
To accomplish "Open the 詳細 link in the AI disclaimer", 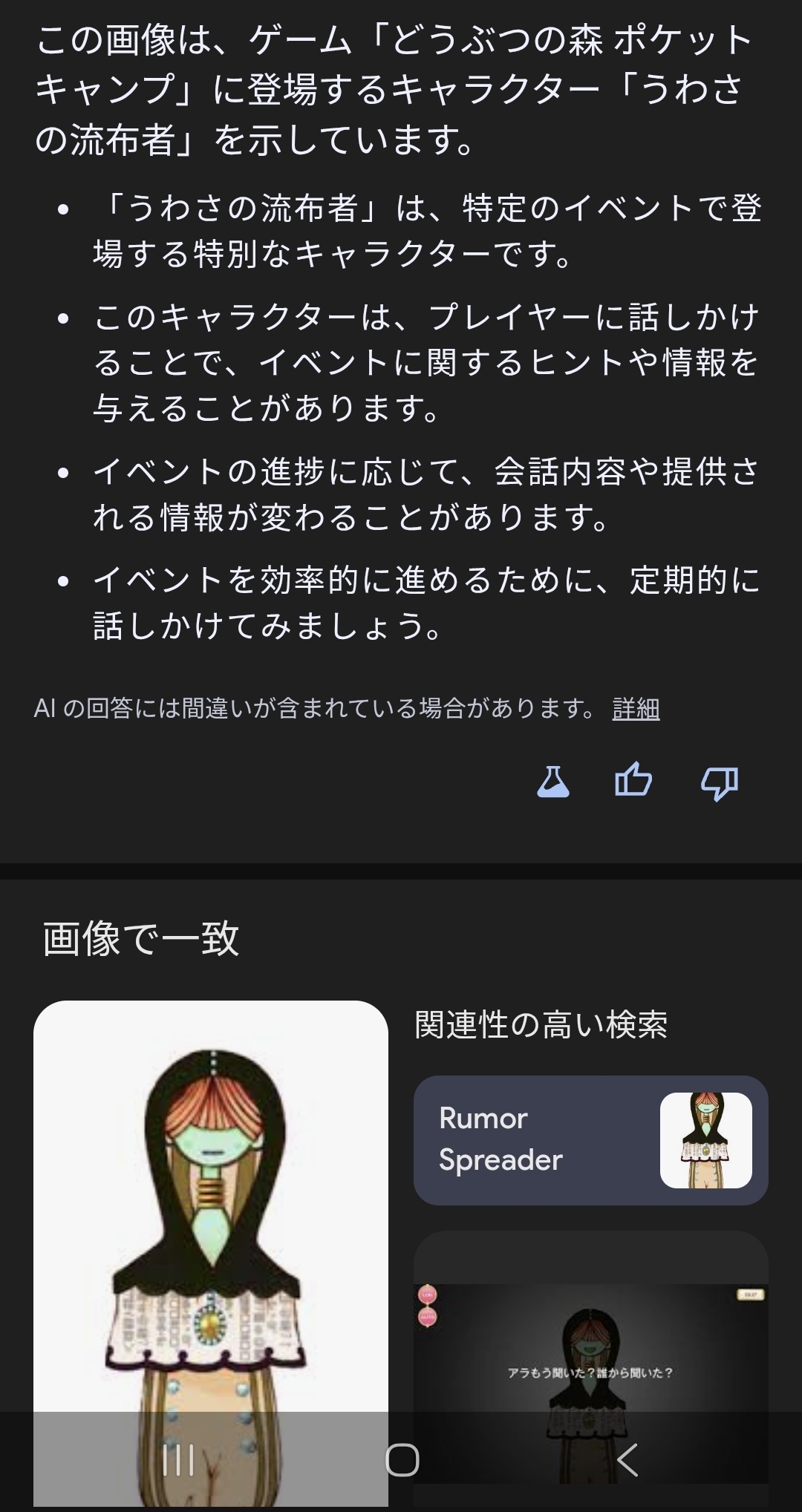I will 636,709.
